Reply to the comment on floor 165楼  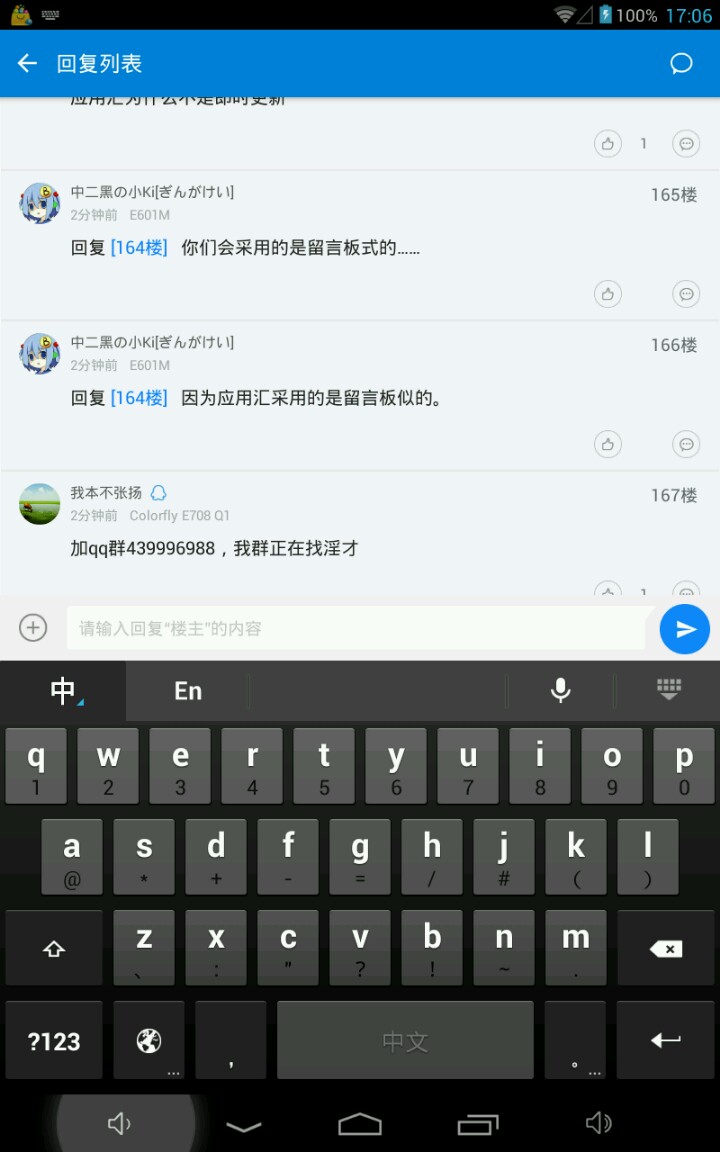pyautogui.click(x=686, y=294)
